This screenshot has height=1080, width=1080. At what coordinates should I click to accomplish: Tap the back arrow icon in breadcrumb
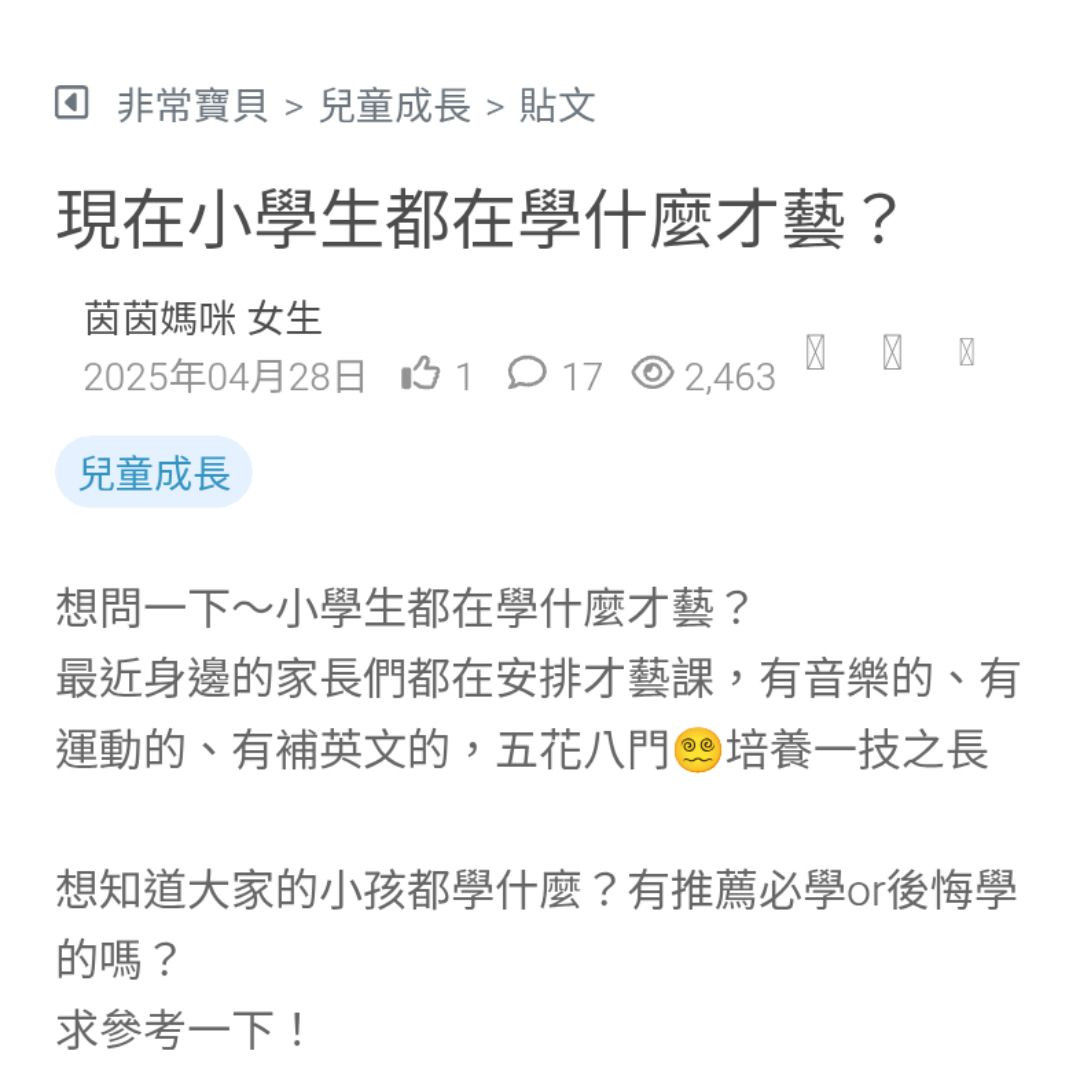point(71,102)
